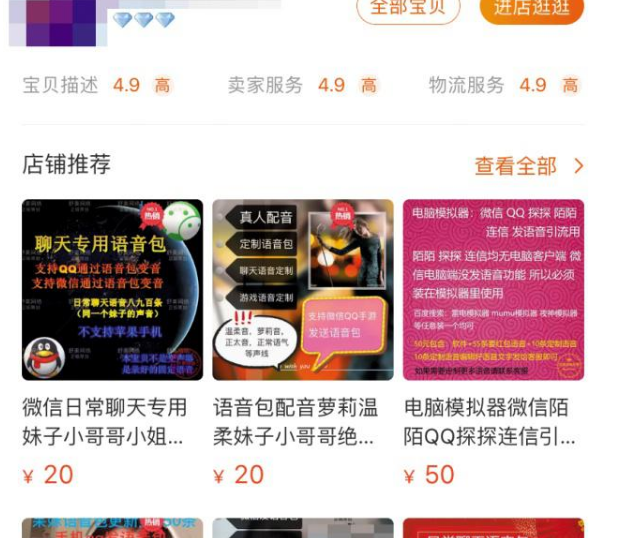
Task: Open the 电脑模拟器 product image
Action: click(x=493, y=290)
